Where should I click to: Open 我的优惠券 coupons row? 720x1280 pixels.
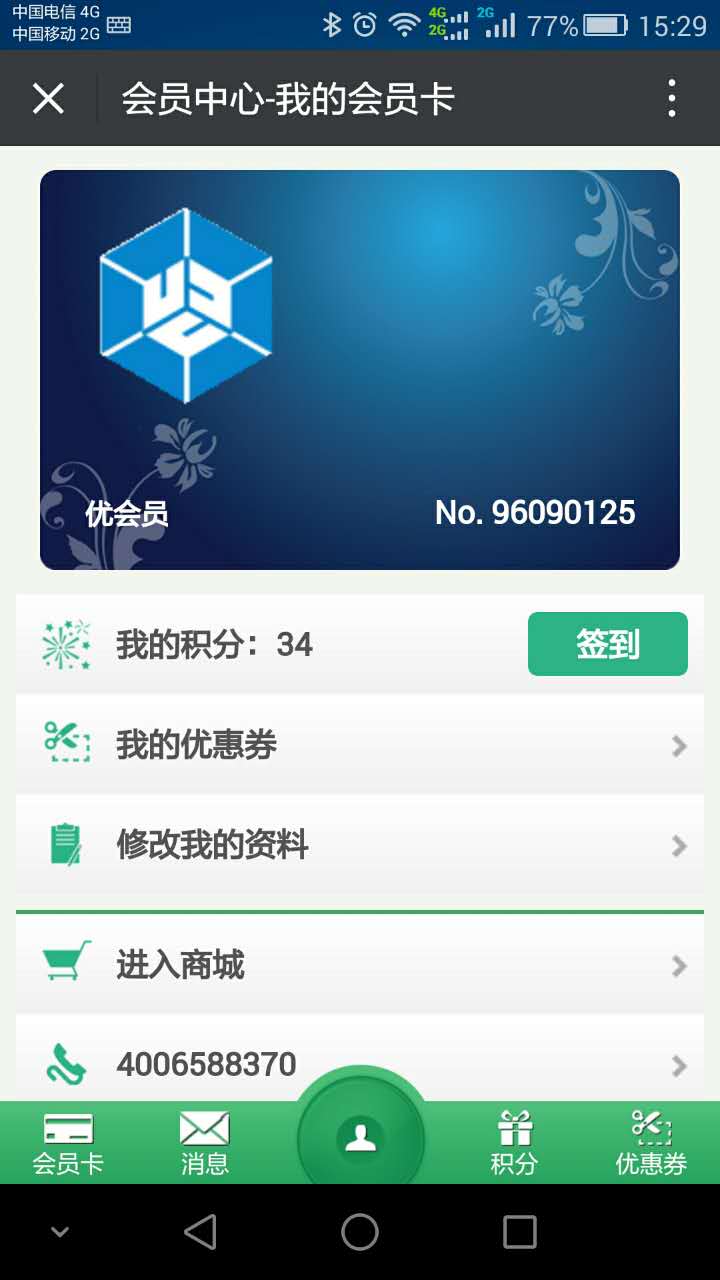360,745
